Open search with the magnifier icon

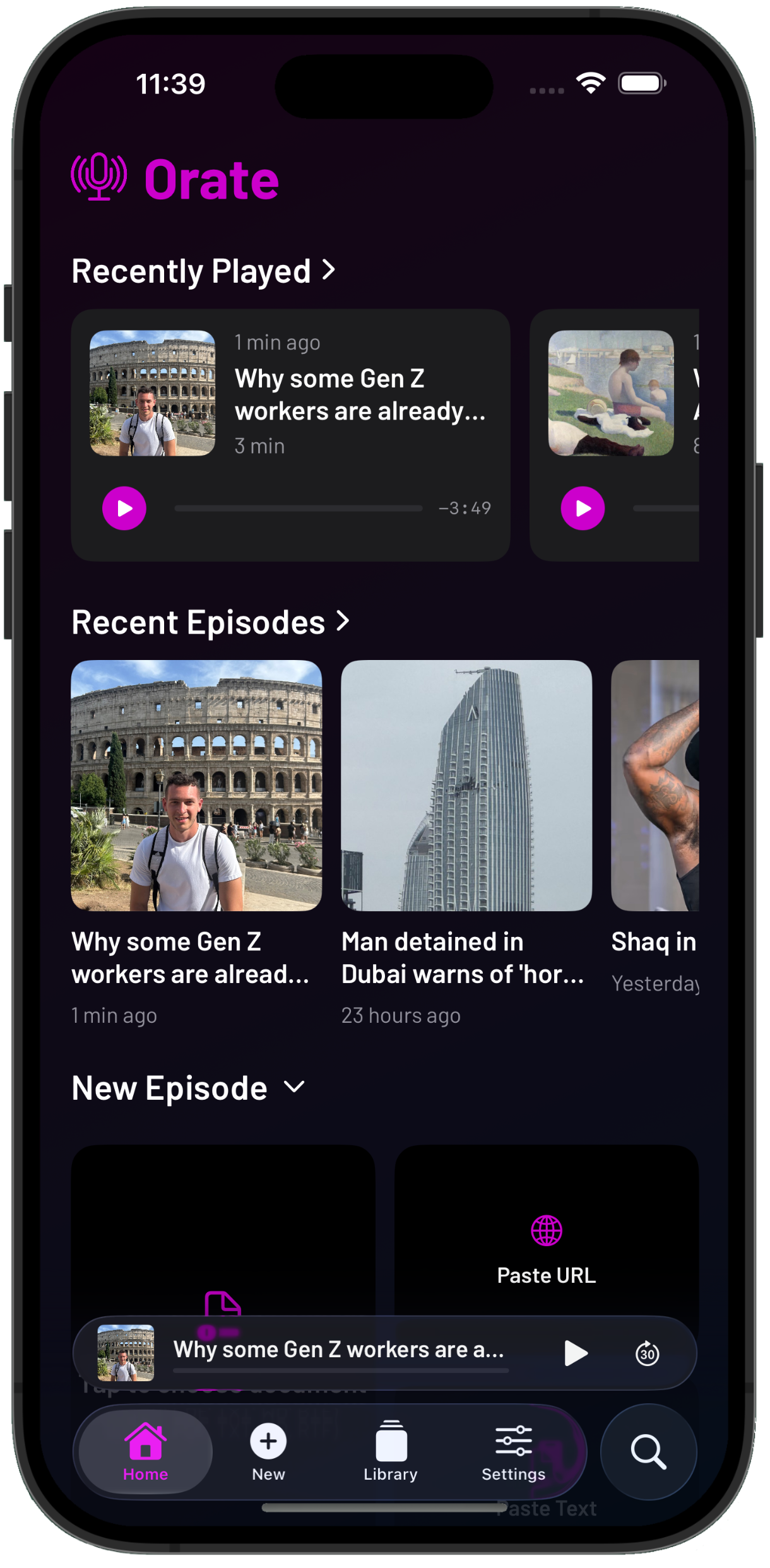648,1453
